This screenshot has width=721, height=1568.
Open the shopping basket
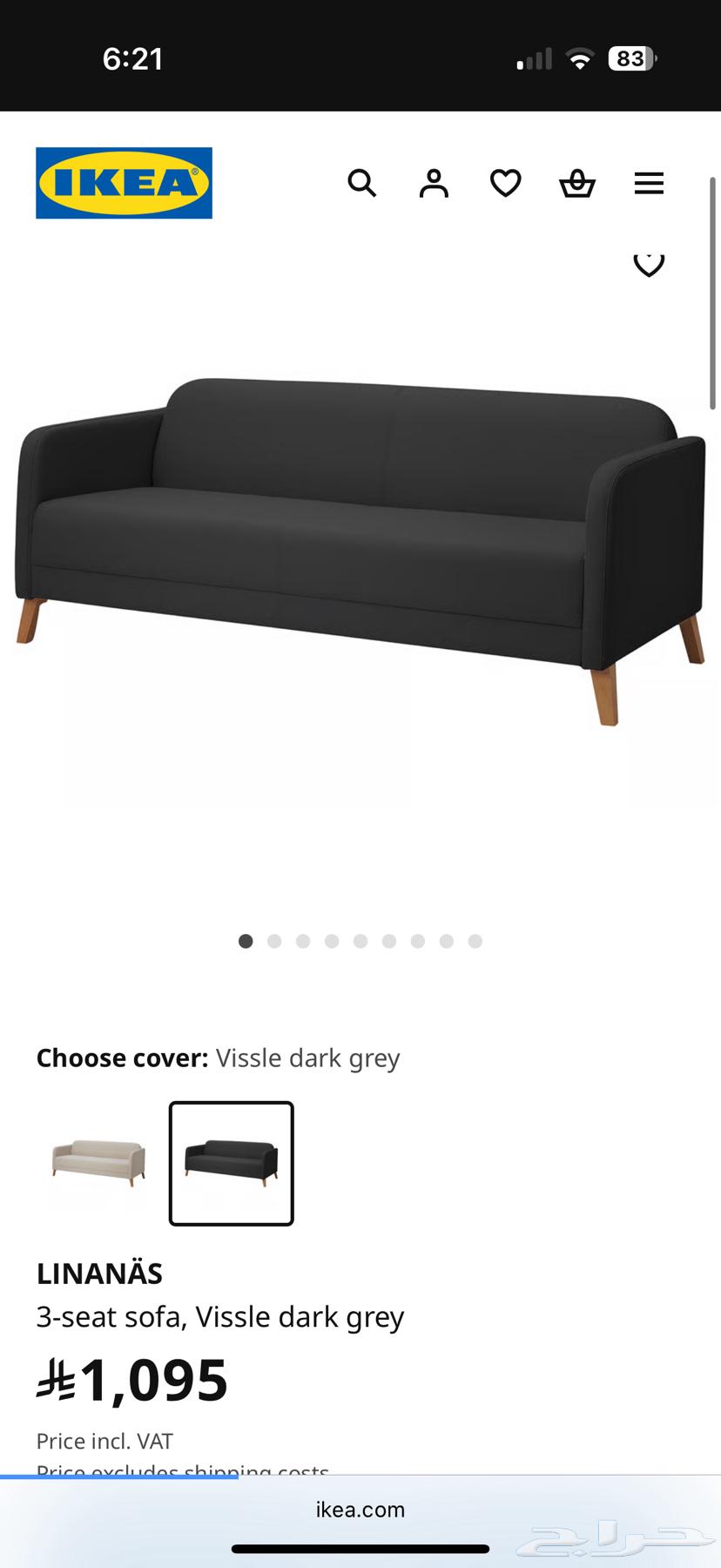pyautogui.click(x=577, y=183)
